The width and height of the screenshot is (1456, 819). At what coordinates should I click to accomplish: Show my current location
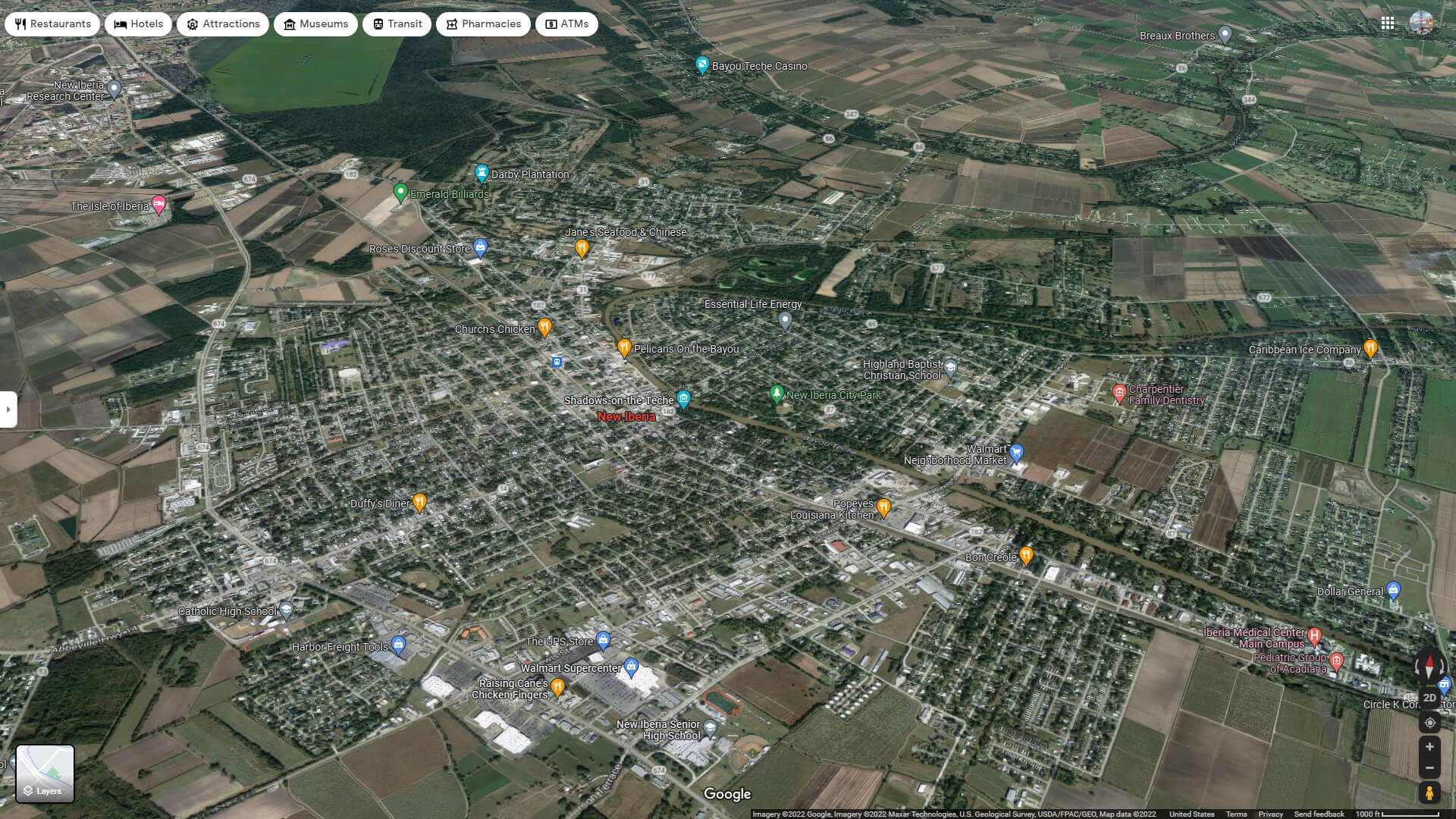coord(1429,723)
